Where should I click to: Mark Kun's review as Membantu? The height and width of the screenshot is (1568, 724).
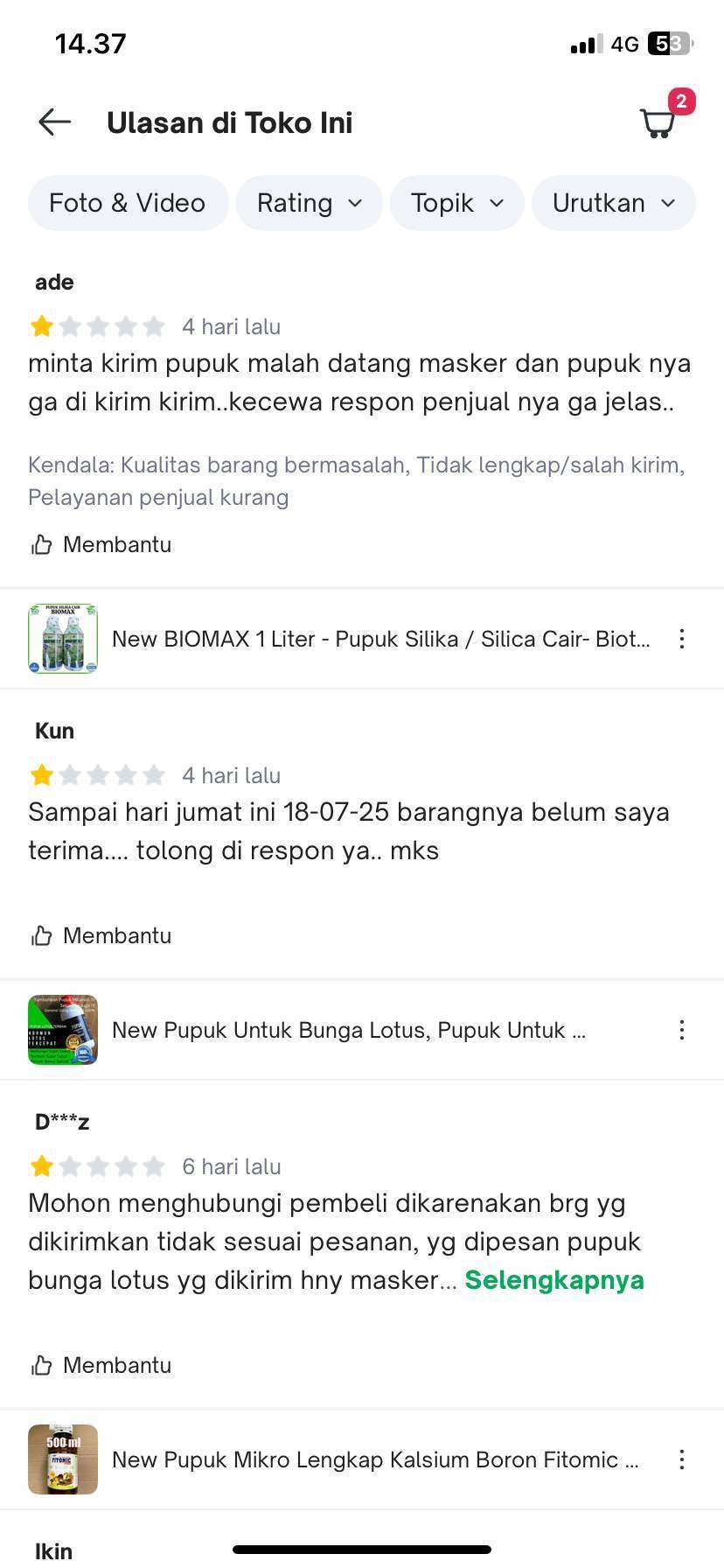tap(101, 935)
